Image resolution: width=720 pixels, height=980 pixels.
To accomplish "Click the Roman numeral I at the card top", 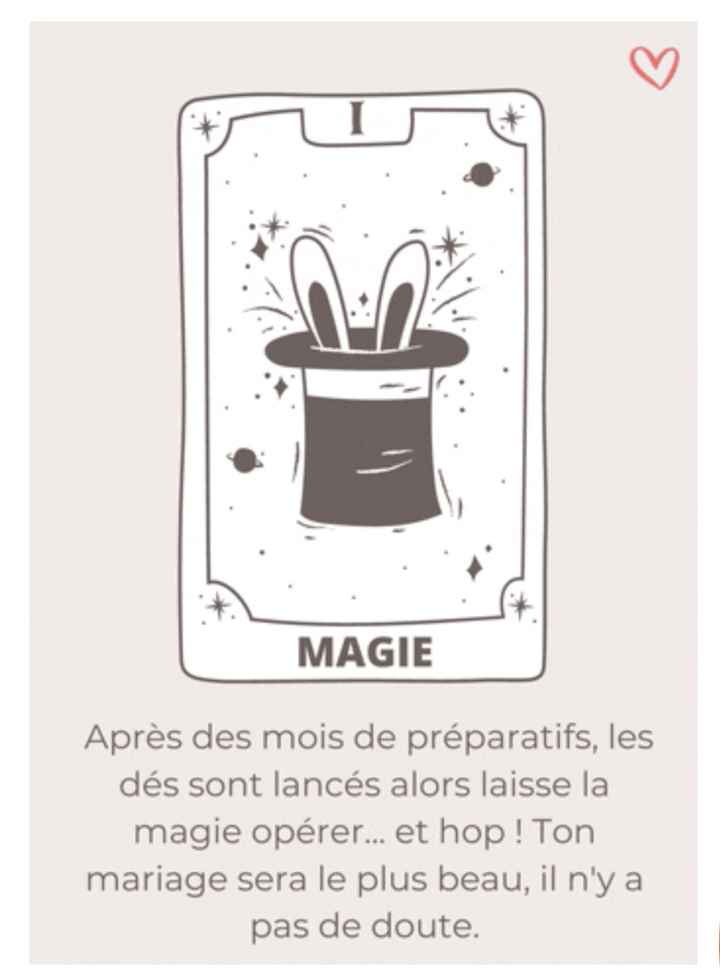I will tap(356, 120).
